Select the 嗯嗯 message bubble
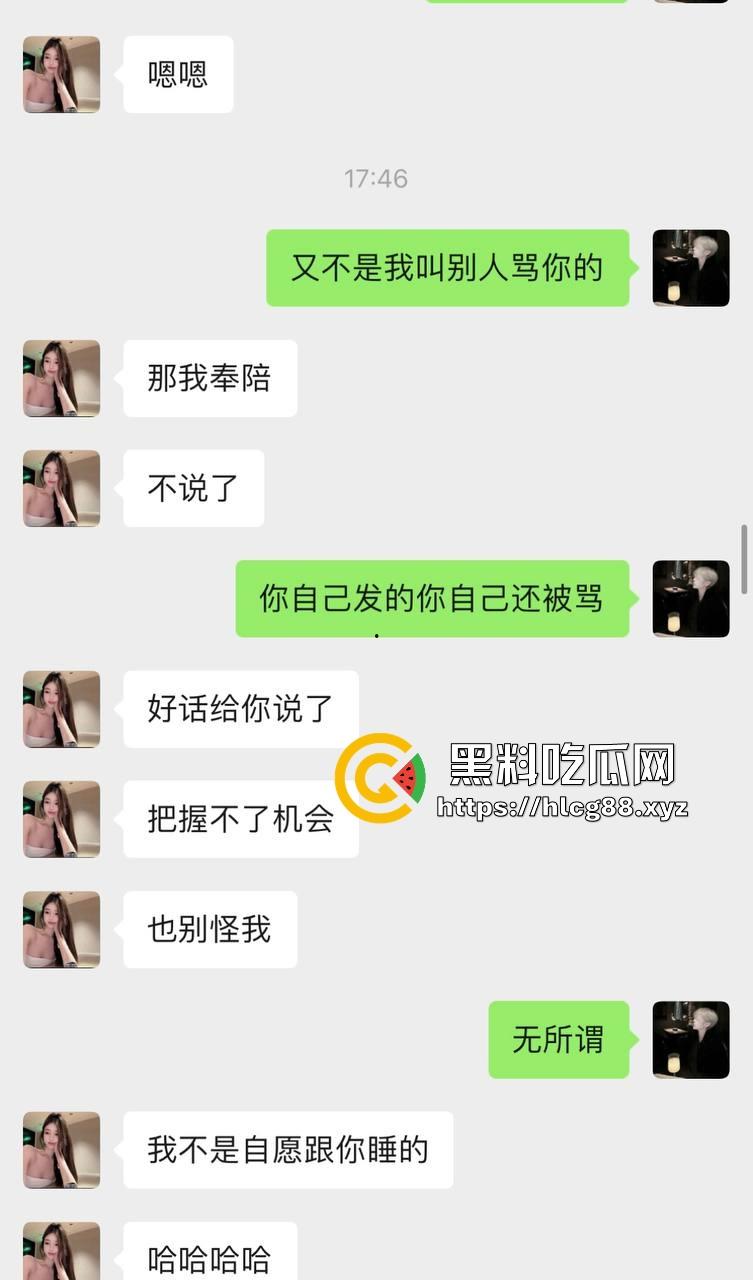Image resolution: width=753 pixels, height=1280 pixels. (x=178, y=74)
